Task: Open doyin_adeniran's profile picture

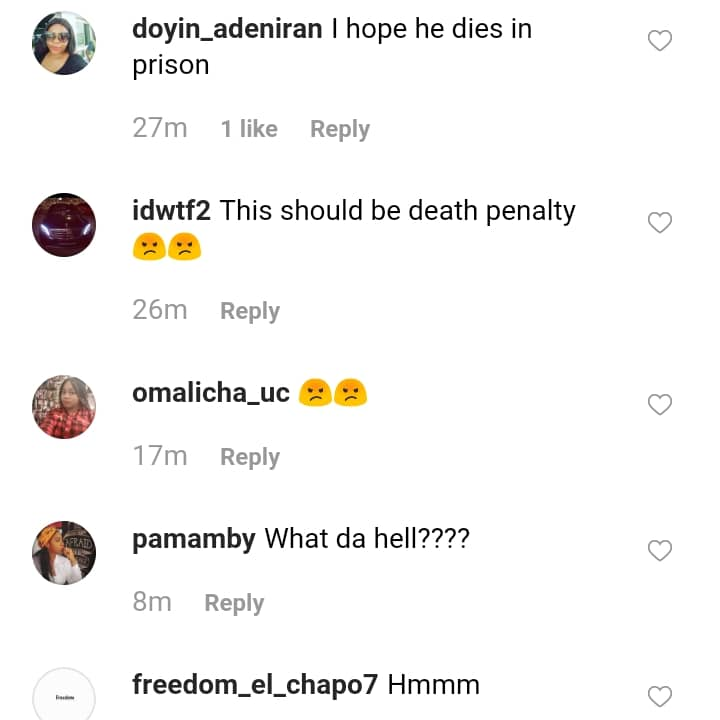Action: pyautogui.click(x=64, y=43)
